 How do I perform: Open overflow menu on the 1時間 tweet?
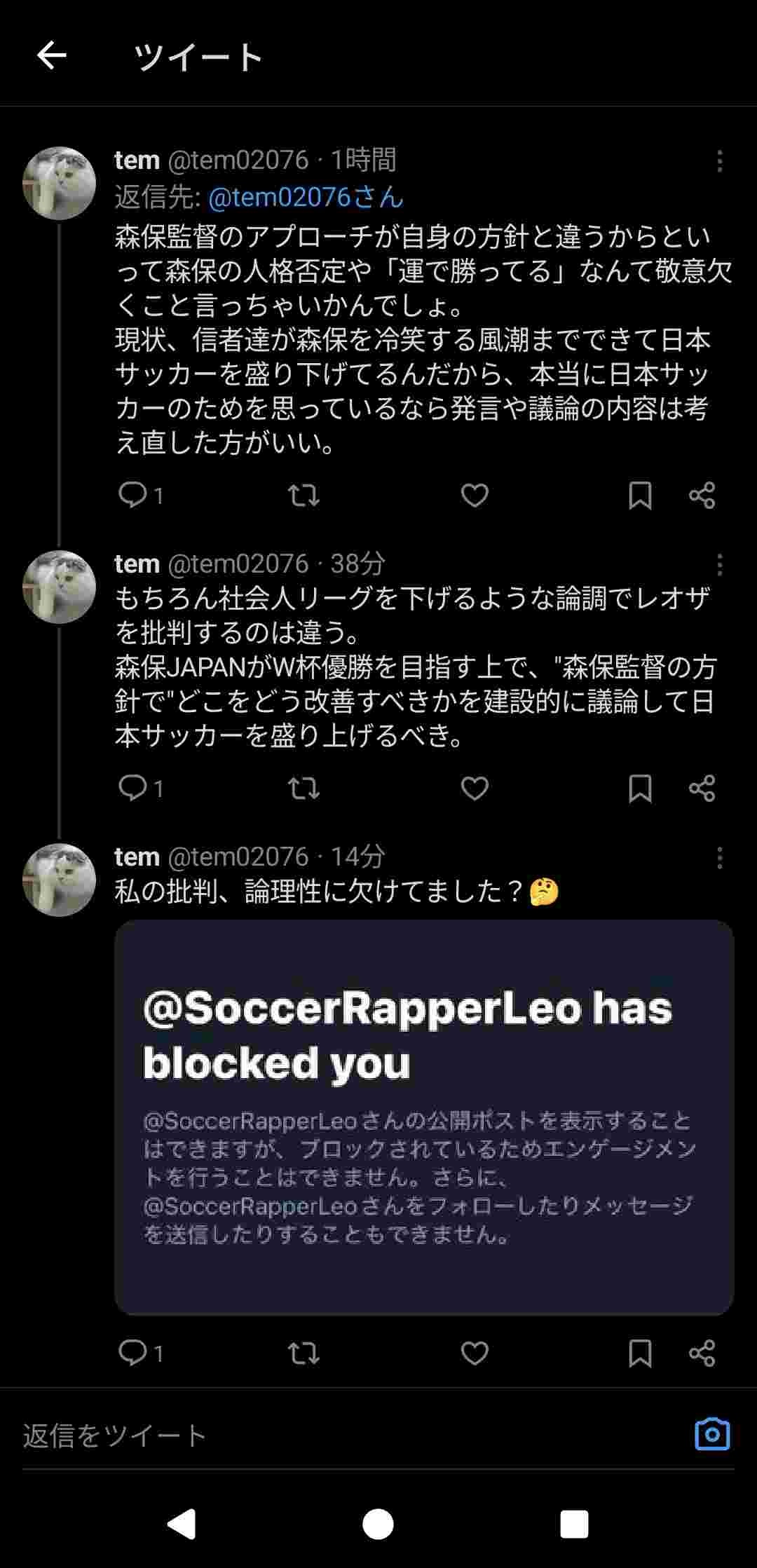coord(719,161)
